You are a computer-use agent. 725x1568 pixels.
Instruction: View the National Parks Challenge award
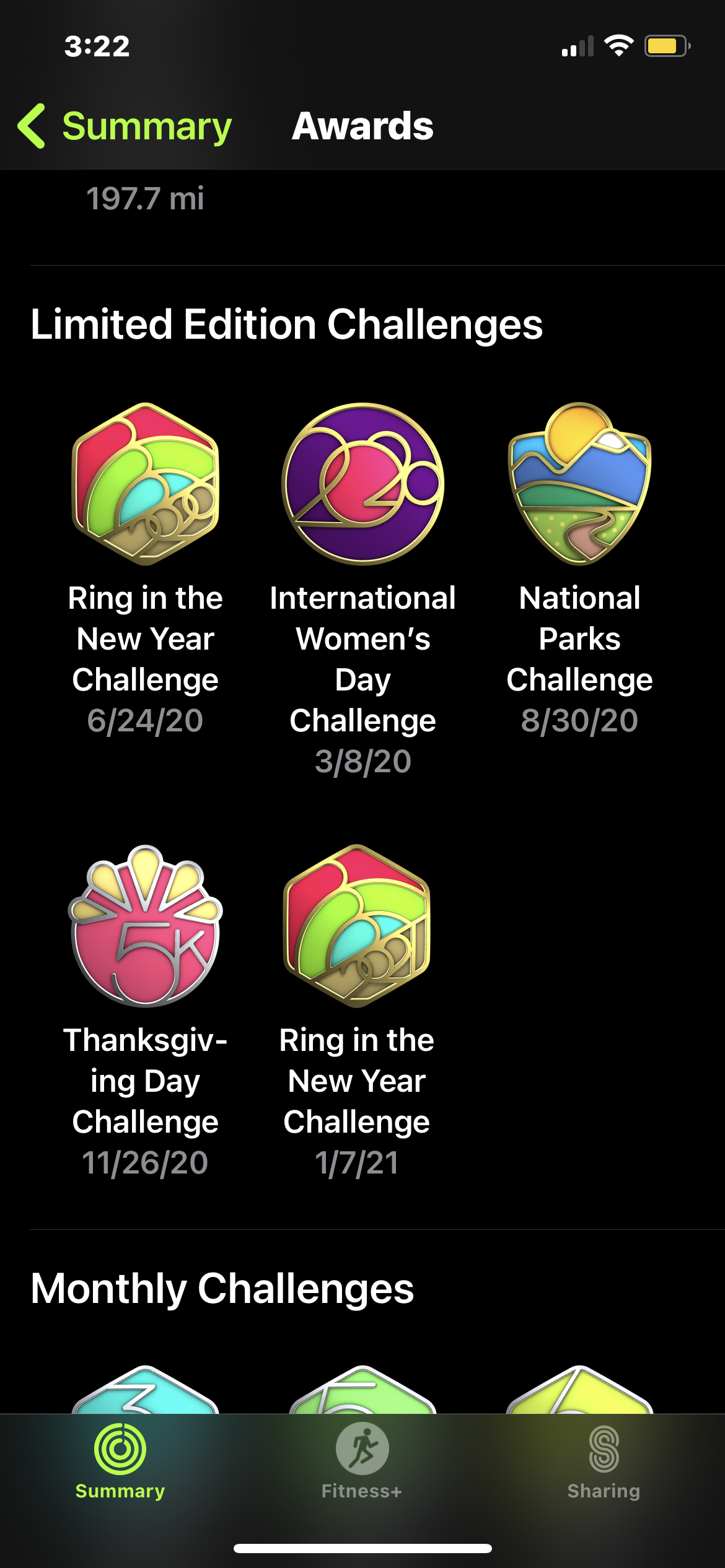point(579,484)
